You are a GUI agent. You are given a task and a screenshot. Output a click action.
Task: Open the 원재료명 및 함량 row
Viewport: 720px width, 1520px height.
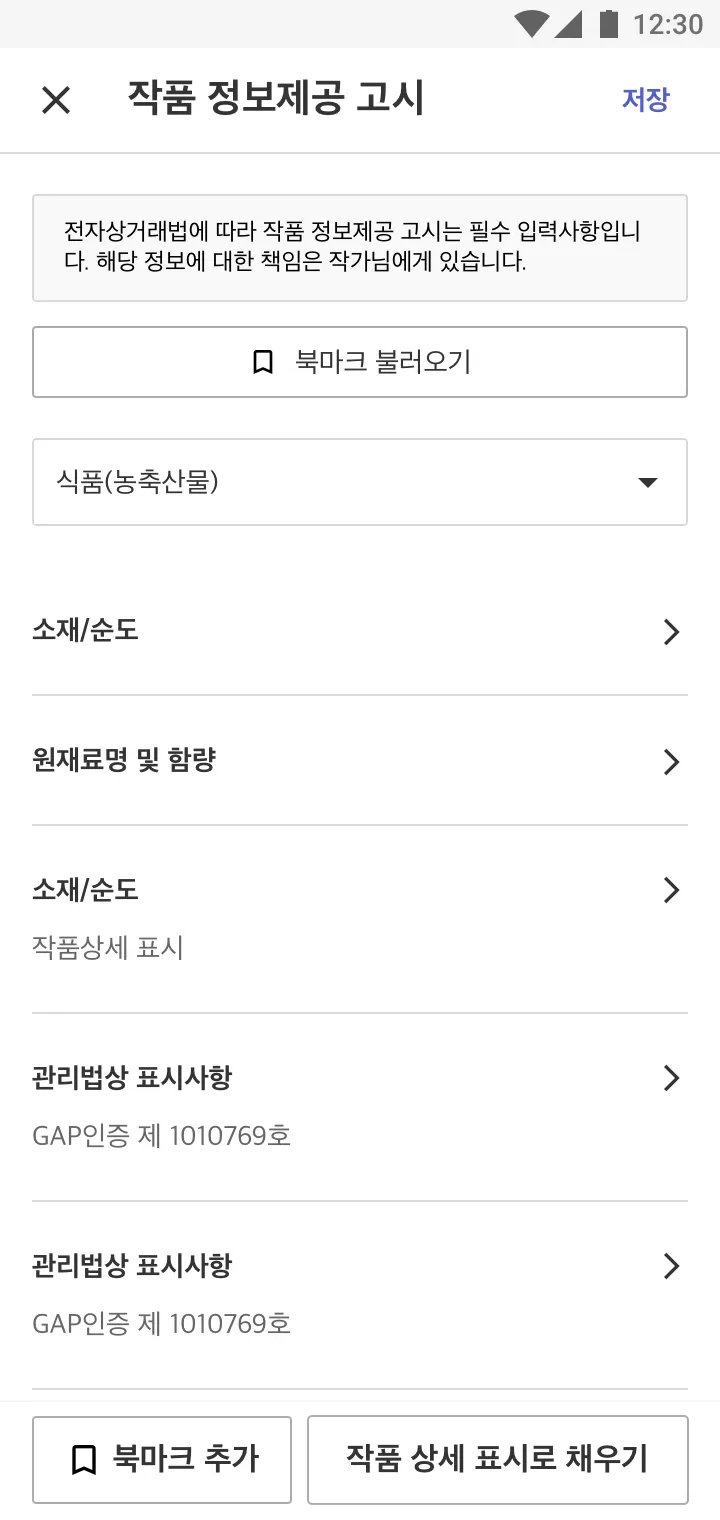pos(360,762)
